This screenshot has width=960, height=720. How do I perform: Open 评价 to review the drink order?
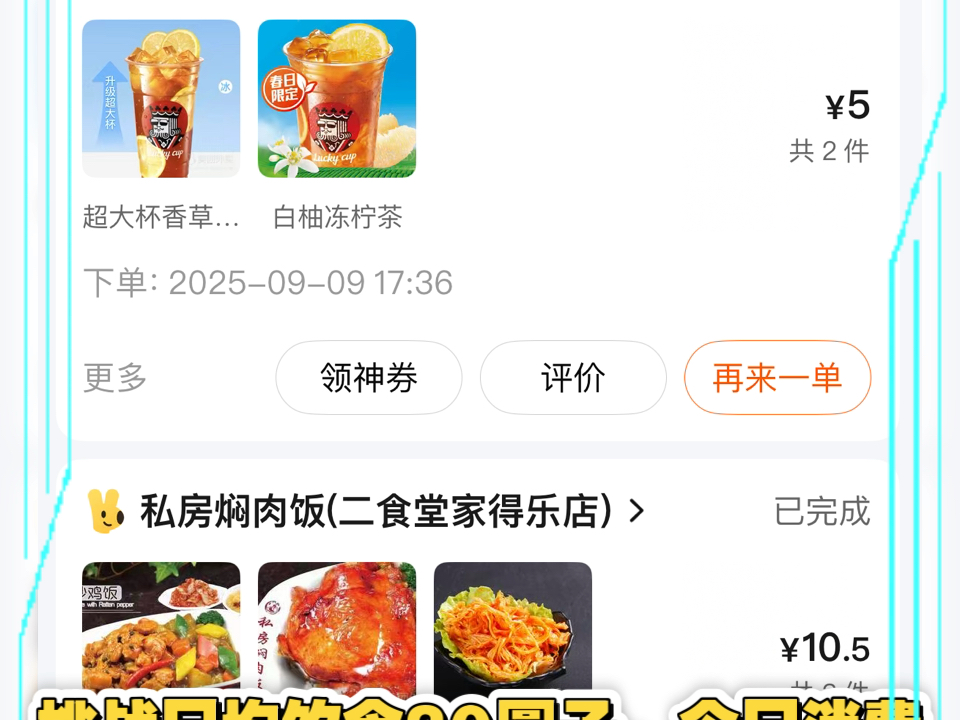point(573,378)
